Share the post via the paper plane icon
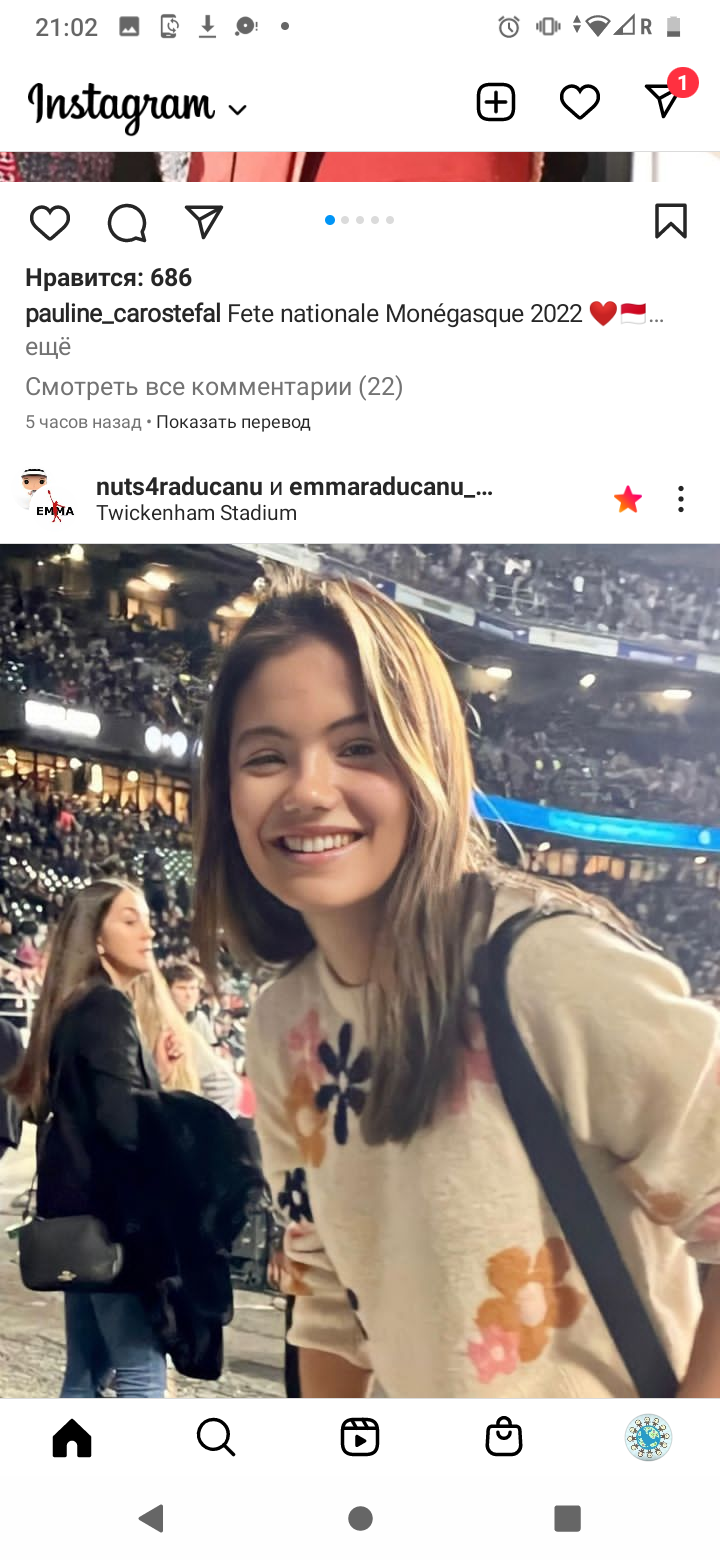Image resolution: width=720 pixels, height=1560 pixels. 204,222
